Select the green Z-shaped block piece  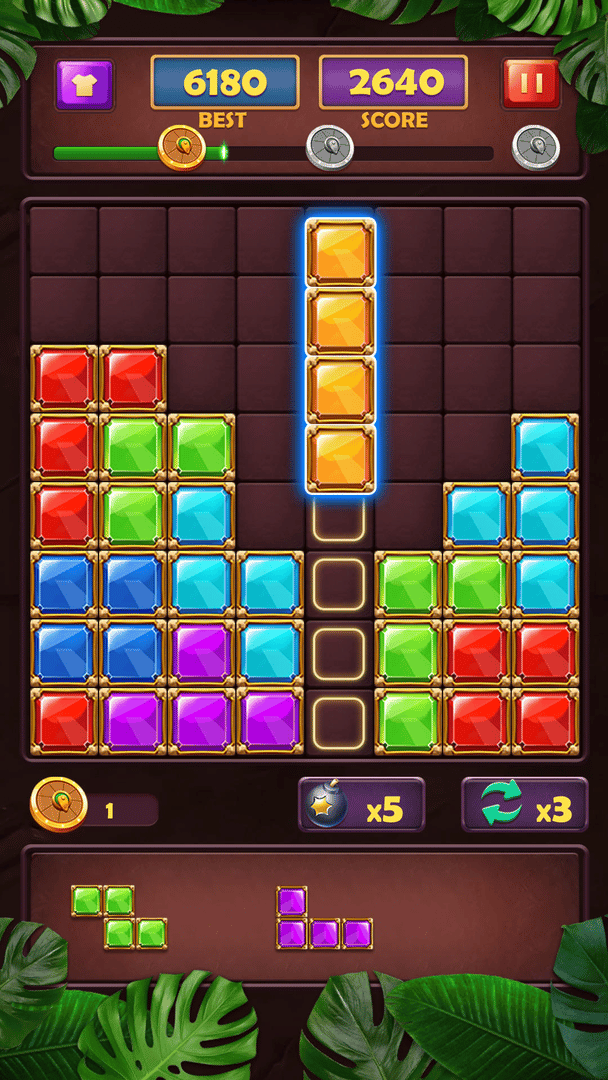click(119, 917)
